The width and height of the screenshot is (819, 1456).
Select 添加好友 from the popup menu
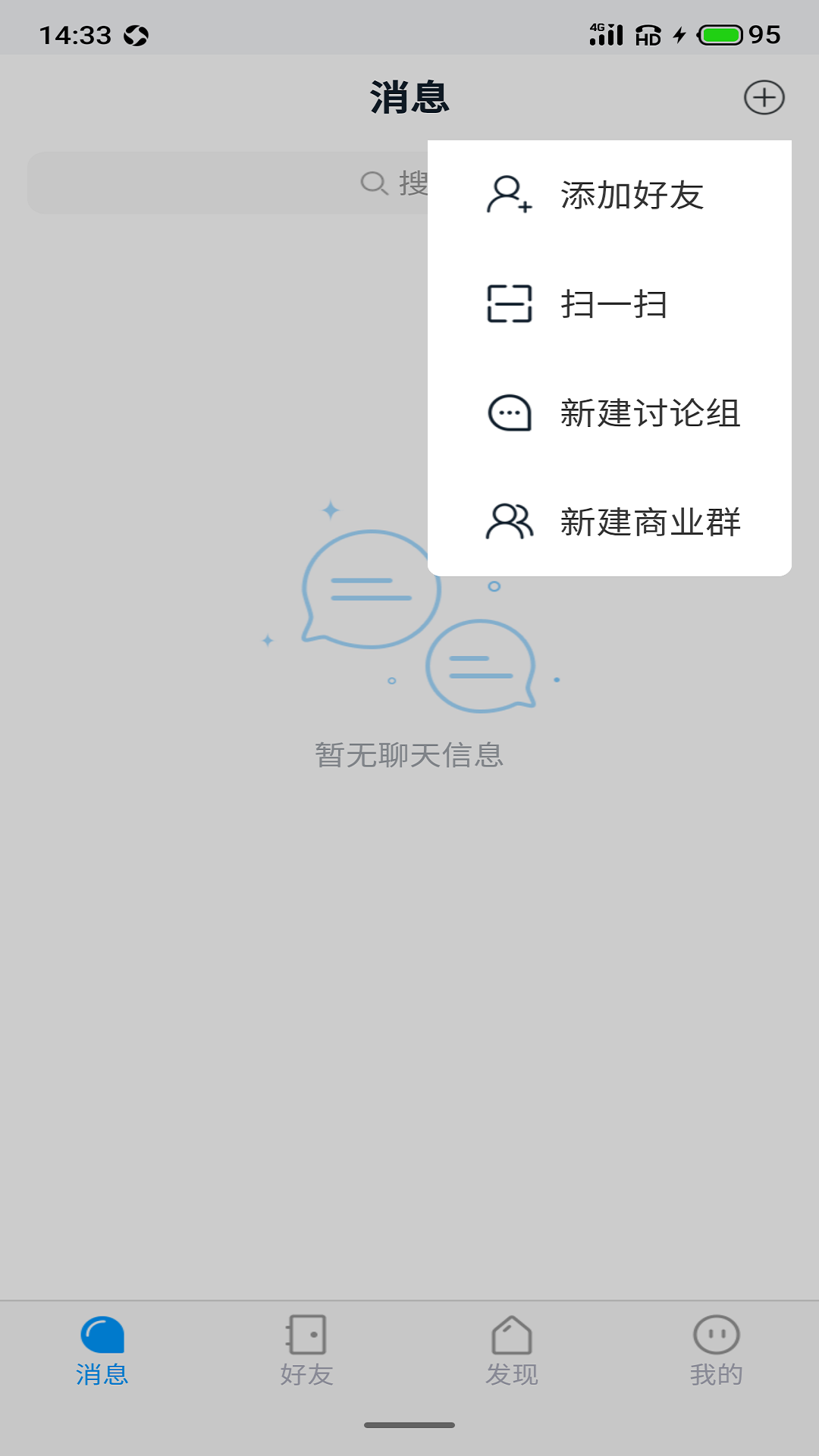tap(631, 196)
